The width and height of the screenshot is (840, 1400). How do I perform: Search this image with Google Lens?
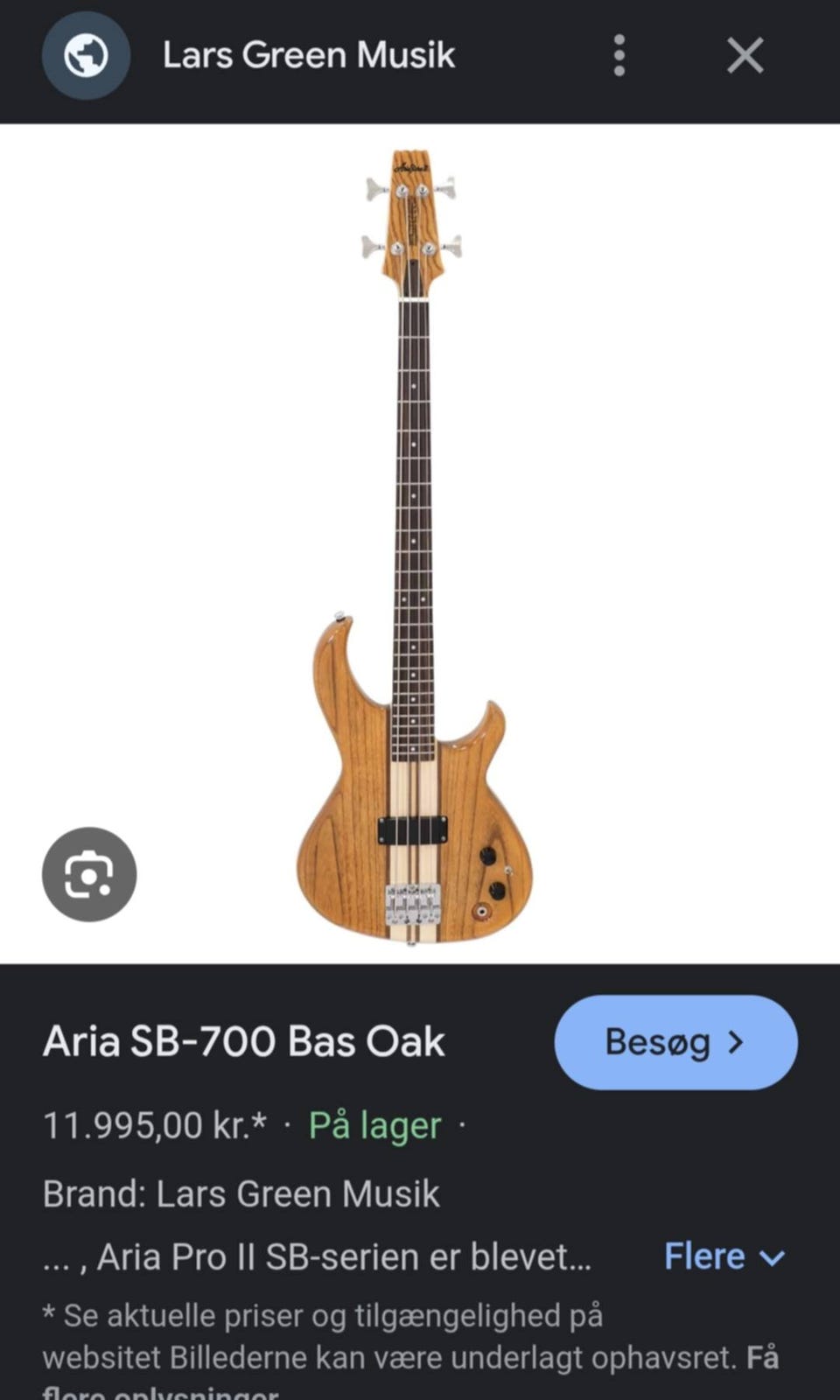[x=89, y=874]
